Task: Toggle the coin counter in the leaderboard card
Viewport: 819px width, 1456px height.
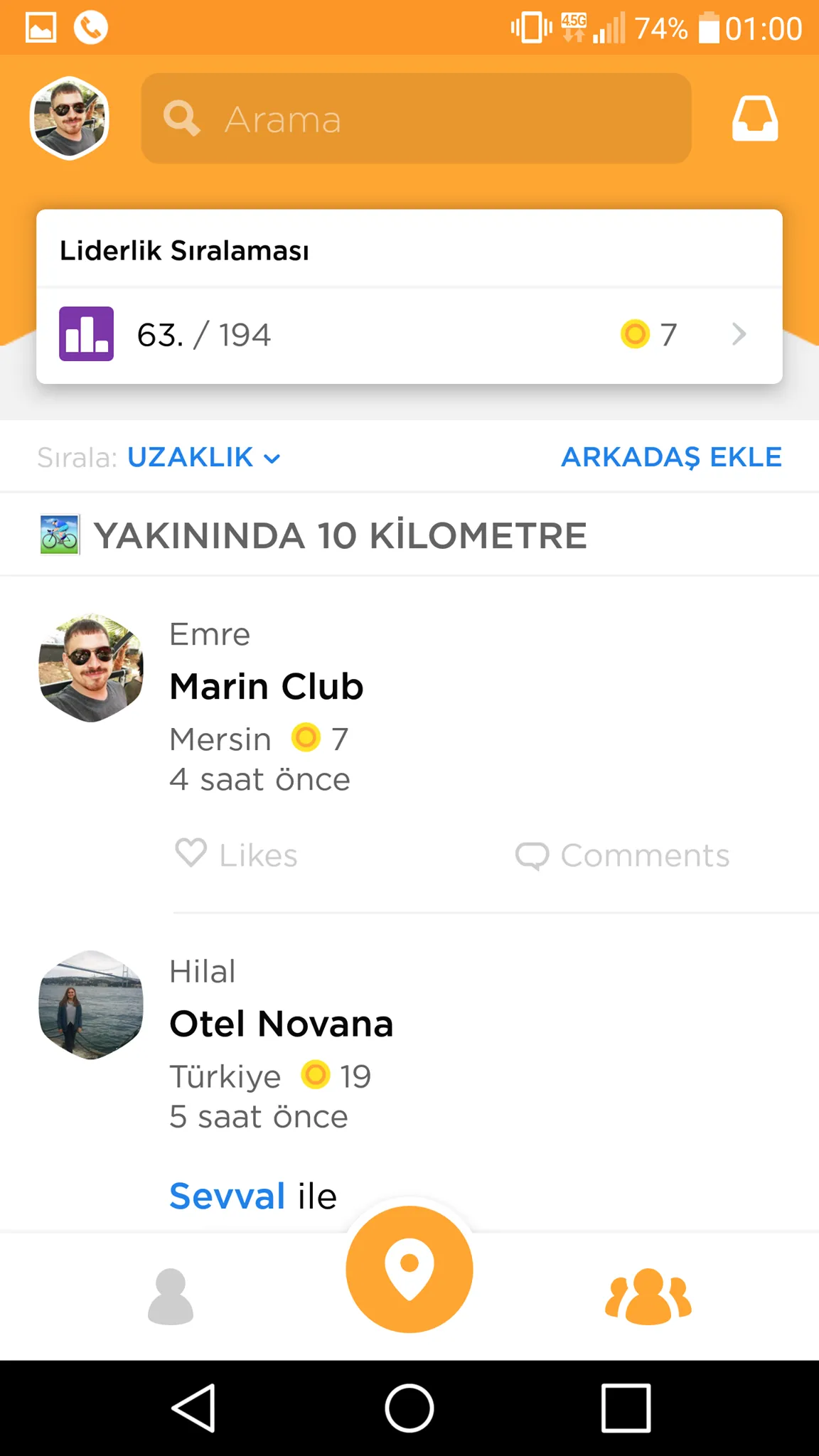Action: (x=636, y=334)
